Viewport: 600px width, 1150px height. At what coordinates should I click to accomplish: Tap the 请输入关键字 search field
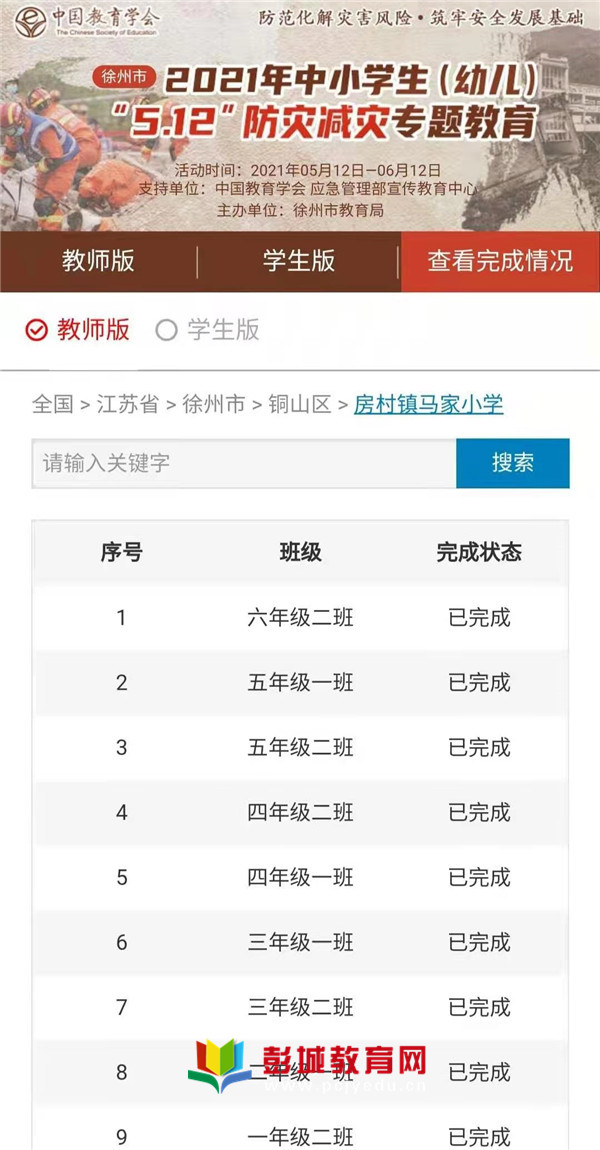tap(244, 463)
